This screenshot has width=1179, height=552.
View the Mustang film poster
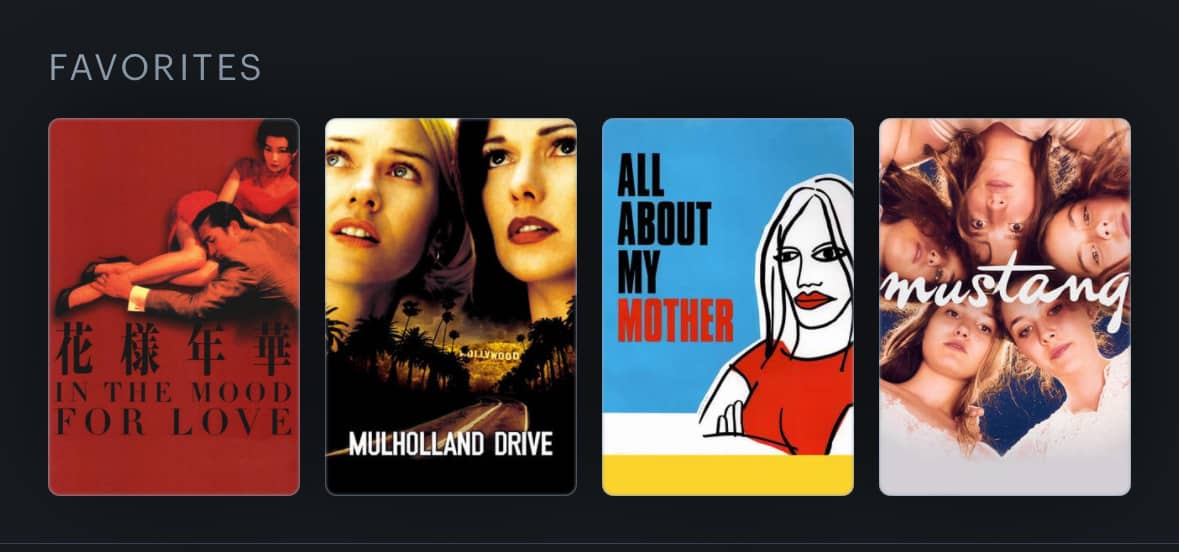click(1005, 307)
